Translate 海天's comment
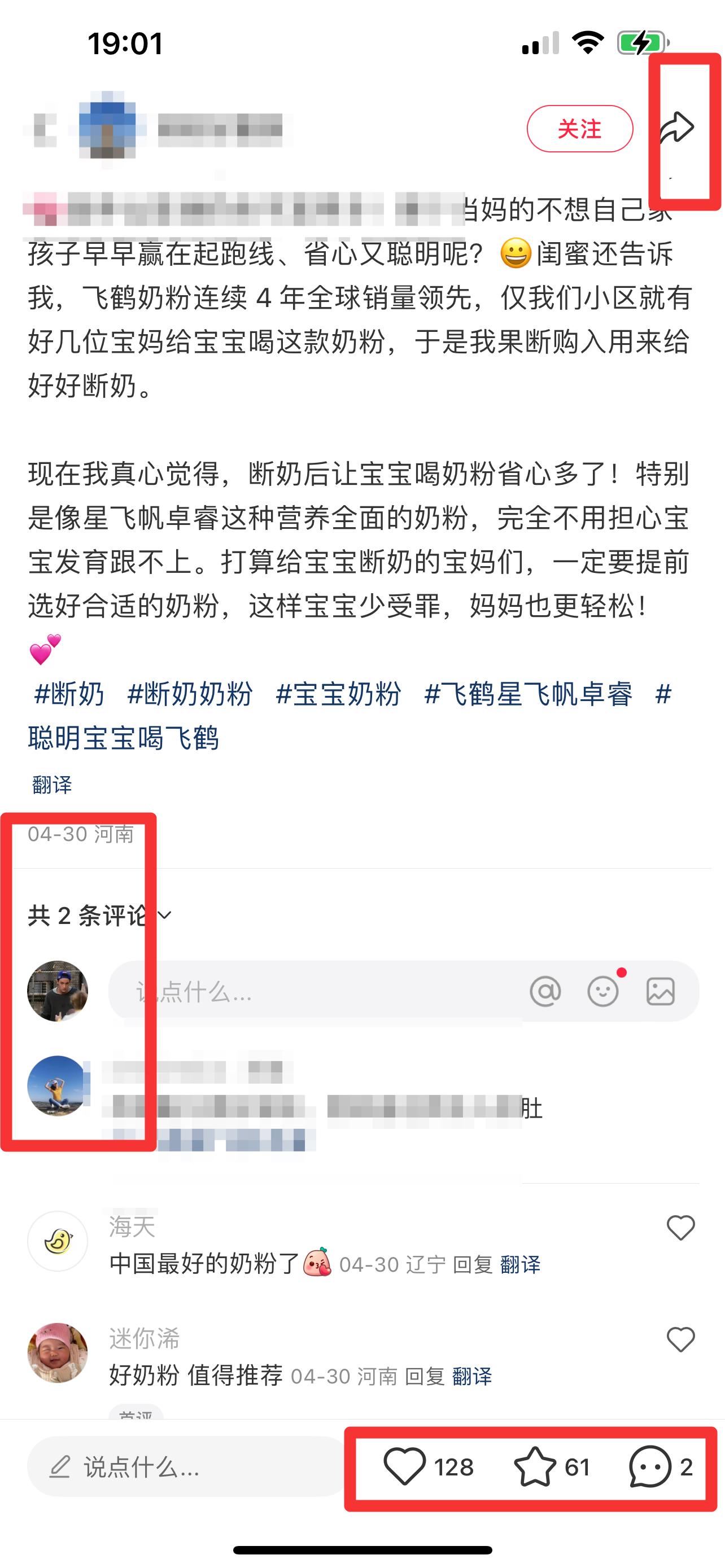 coord(520,1265)
